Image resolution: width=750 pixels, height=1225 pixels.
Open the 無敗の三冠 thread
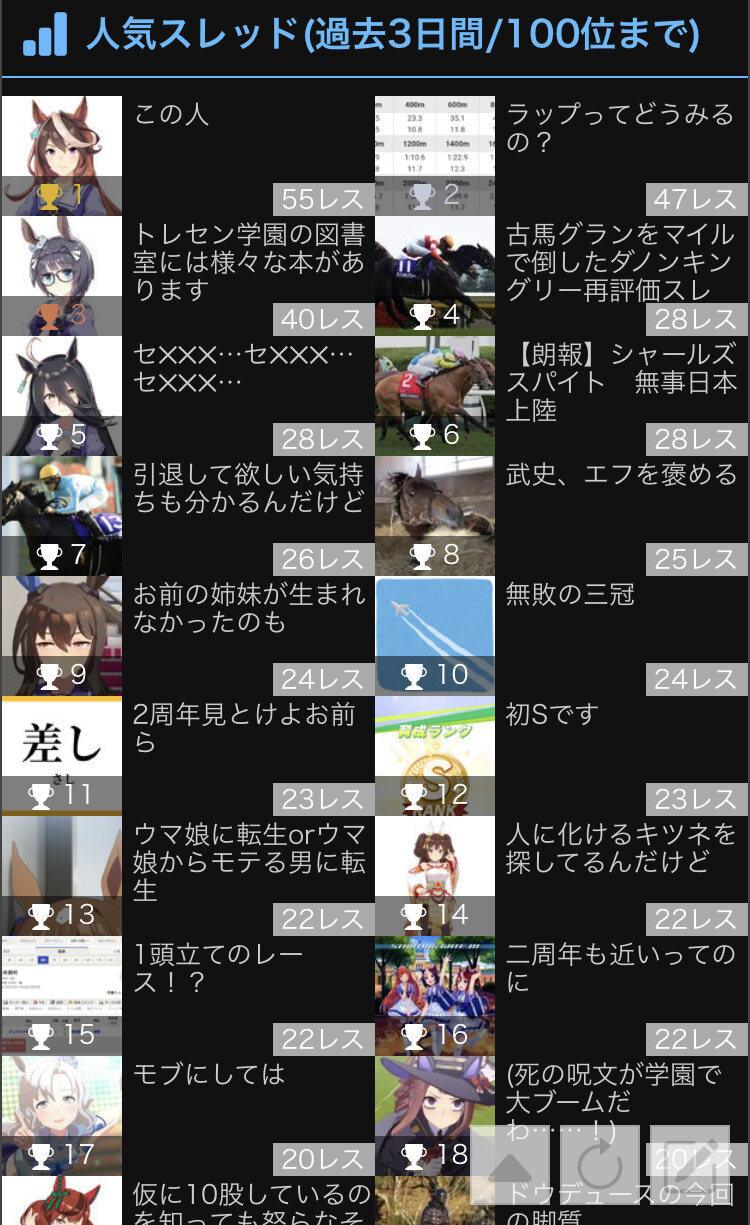pyautogui.click(x=562, y=636)
